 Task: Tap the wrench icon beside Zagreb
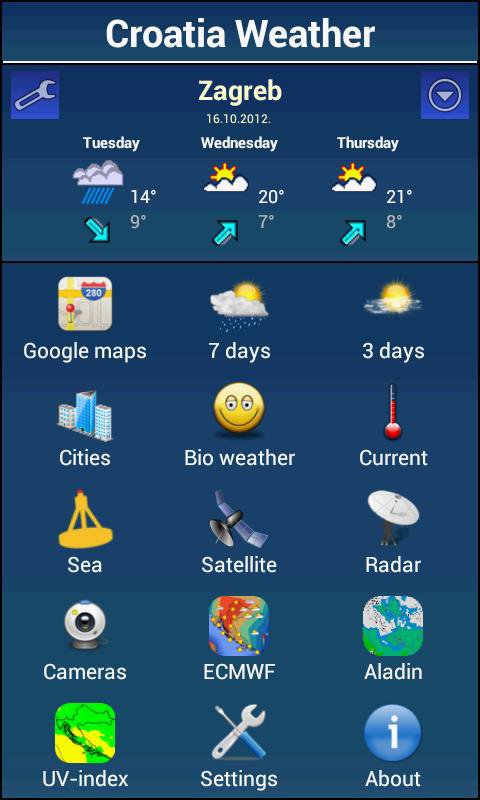tap(35, 95)
